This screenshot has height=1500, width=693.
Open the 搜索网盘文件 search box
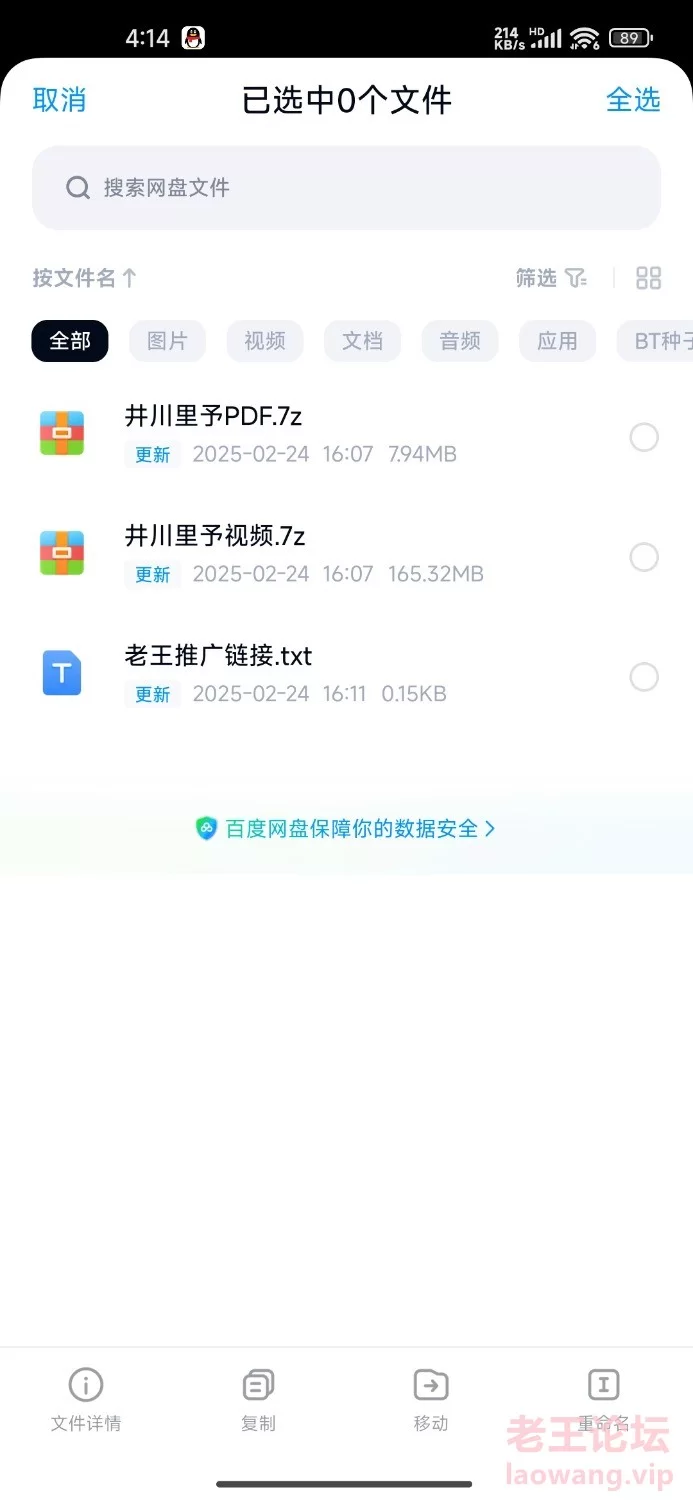(x=346, y=188)
